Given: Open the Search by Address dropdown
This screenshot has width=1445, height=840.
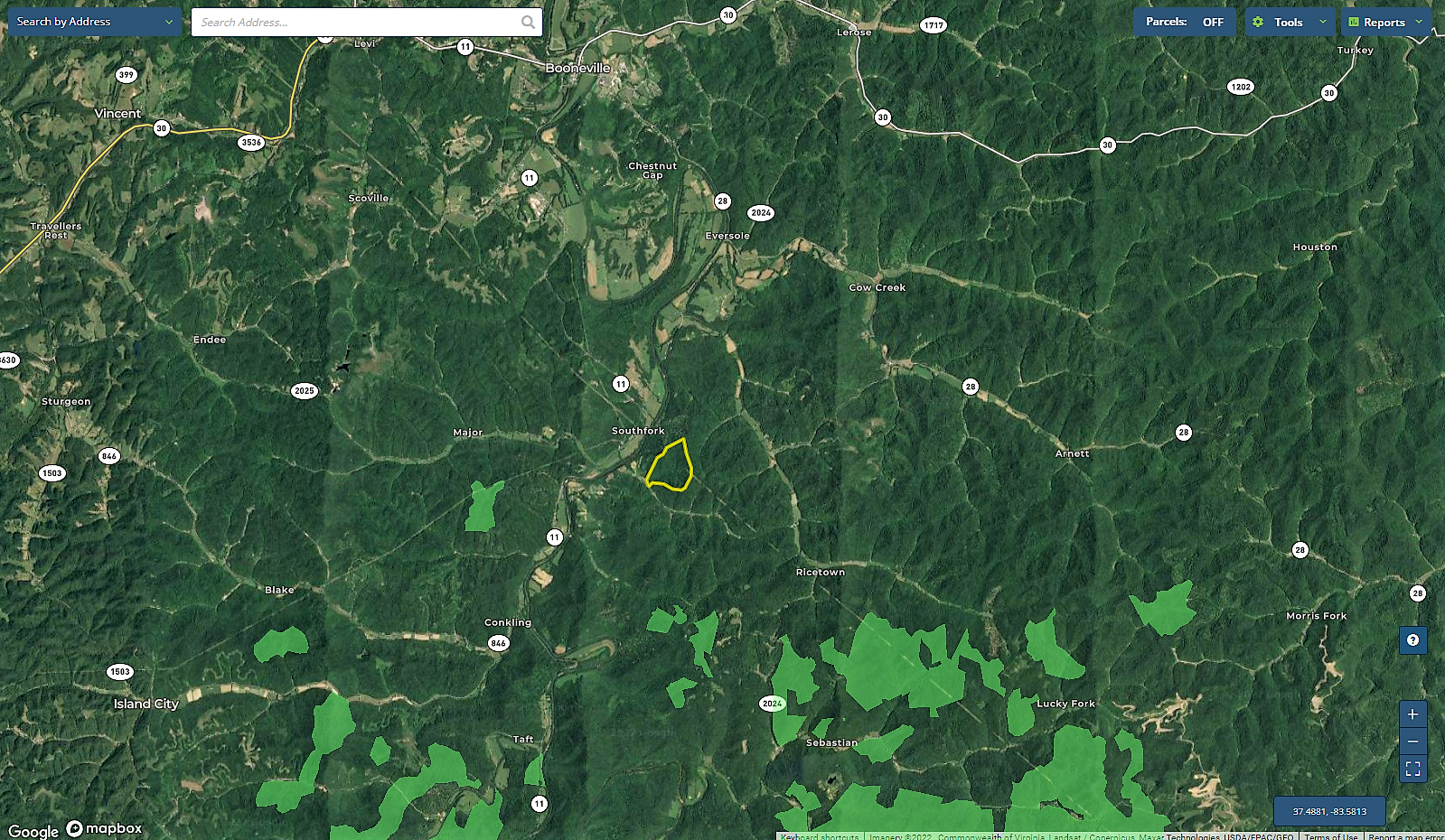Looking at the screenshot, I should [94, 22].
